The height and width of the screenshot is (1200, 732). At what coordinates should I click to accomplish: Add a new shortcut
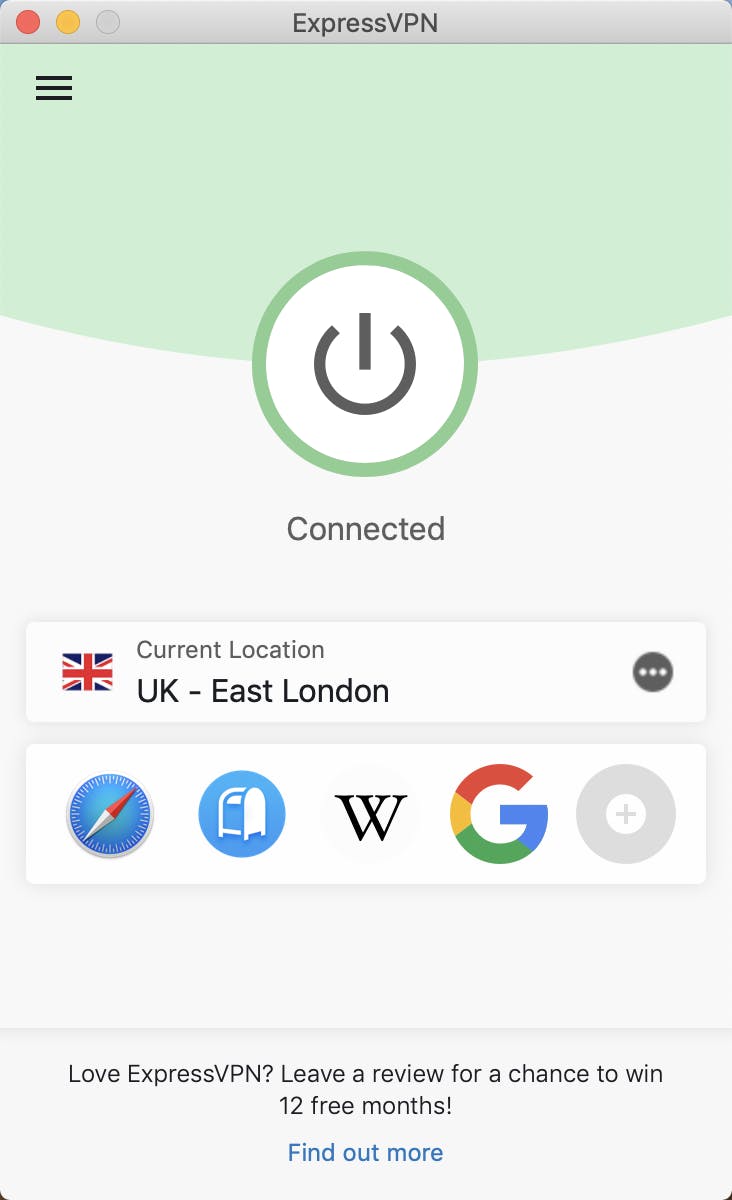pos(626,814)
